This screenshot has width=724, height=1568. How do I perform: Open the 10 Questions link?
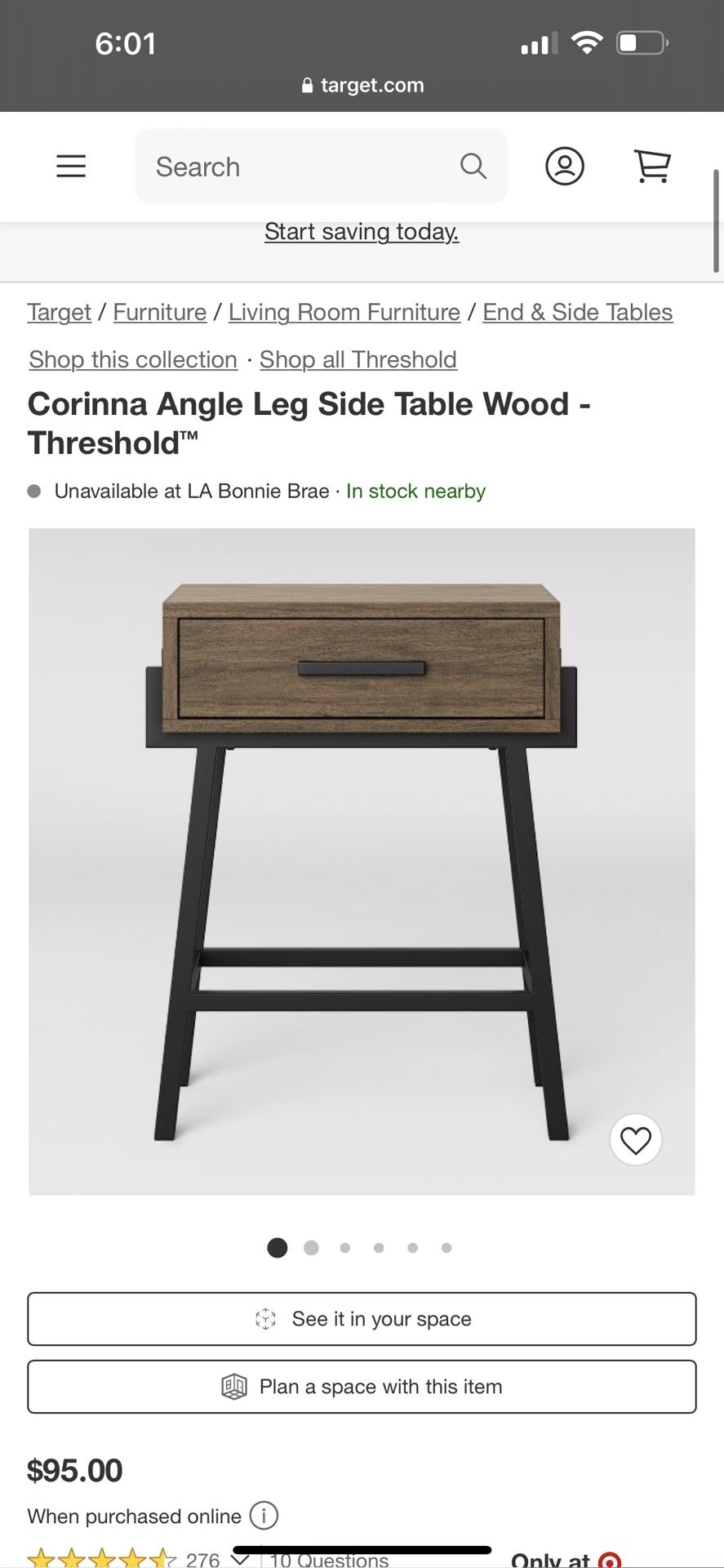(329, 1560)
